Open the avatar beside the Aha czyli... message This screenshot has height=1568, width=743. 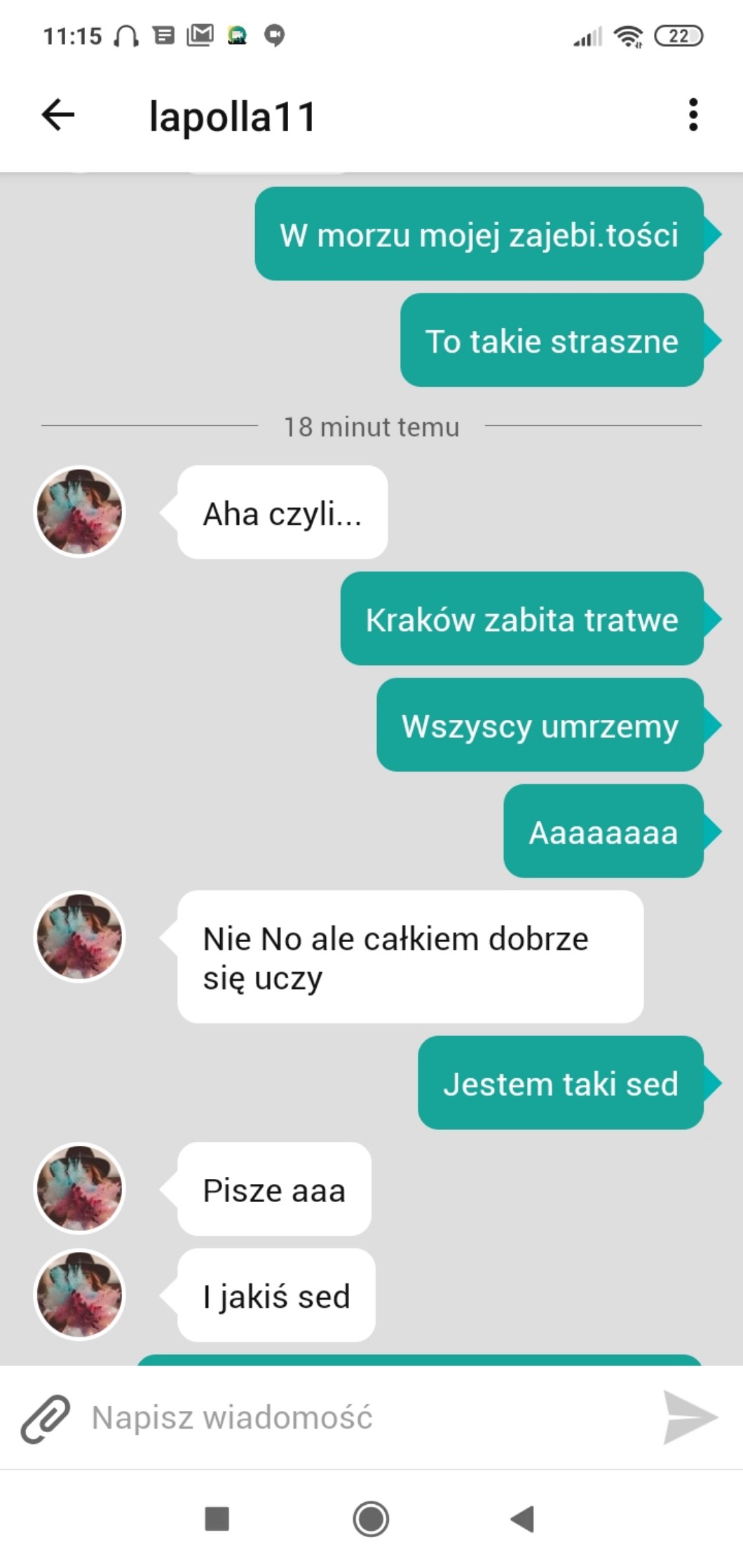[x=79, y=512]
